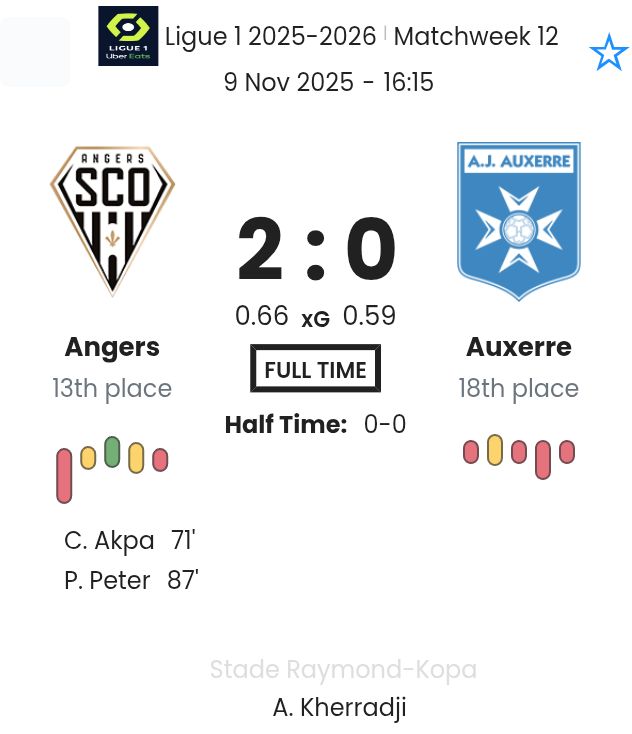Mark this match as favorite with the star
Screen dimensions: 632x734
click(x=608, y=53)
